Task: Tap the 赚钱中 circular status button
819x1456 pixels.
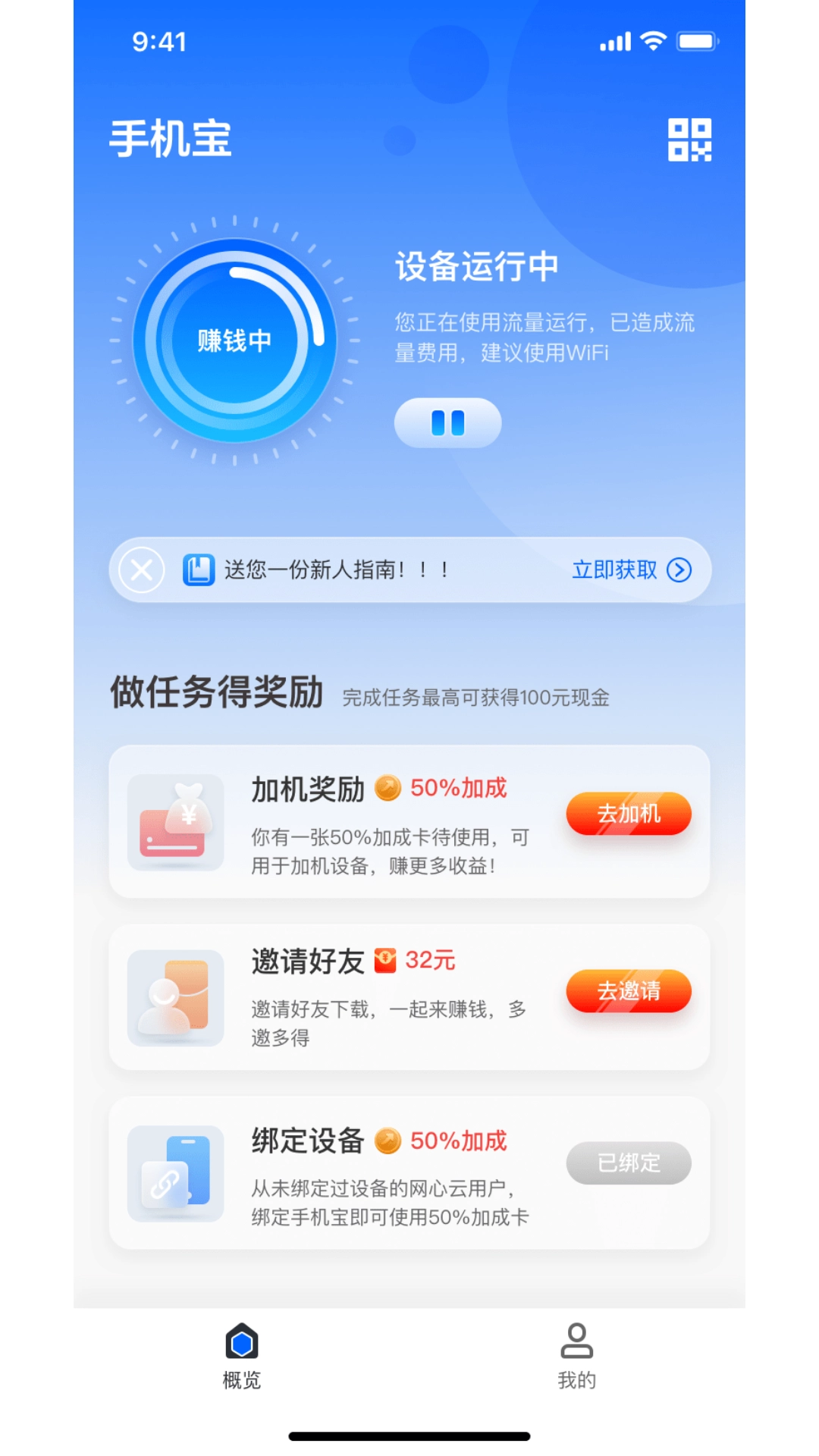Action: 234,340
